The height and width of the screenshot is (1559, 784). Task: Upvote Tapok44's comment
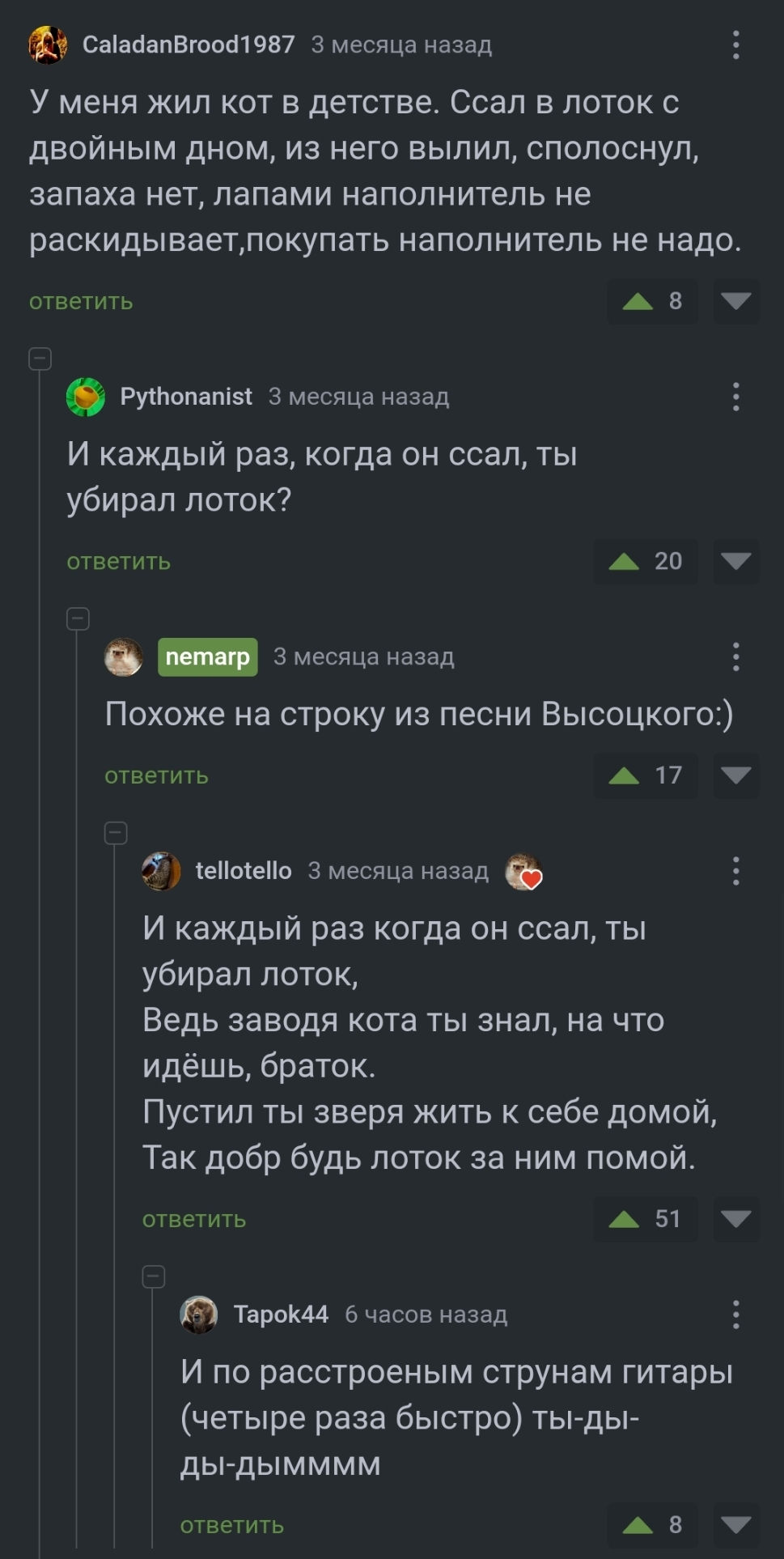[638, 1526]
